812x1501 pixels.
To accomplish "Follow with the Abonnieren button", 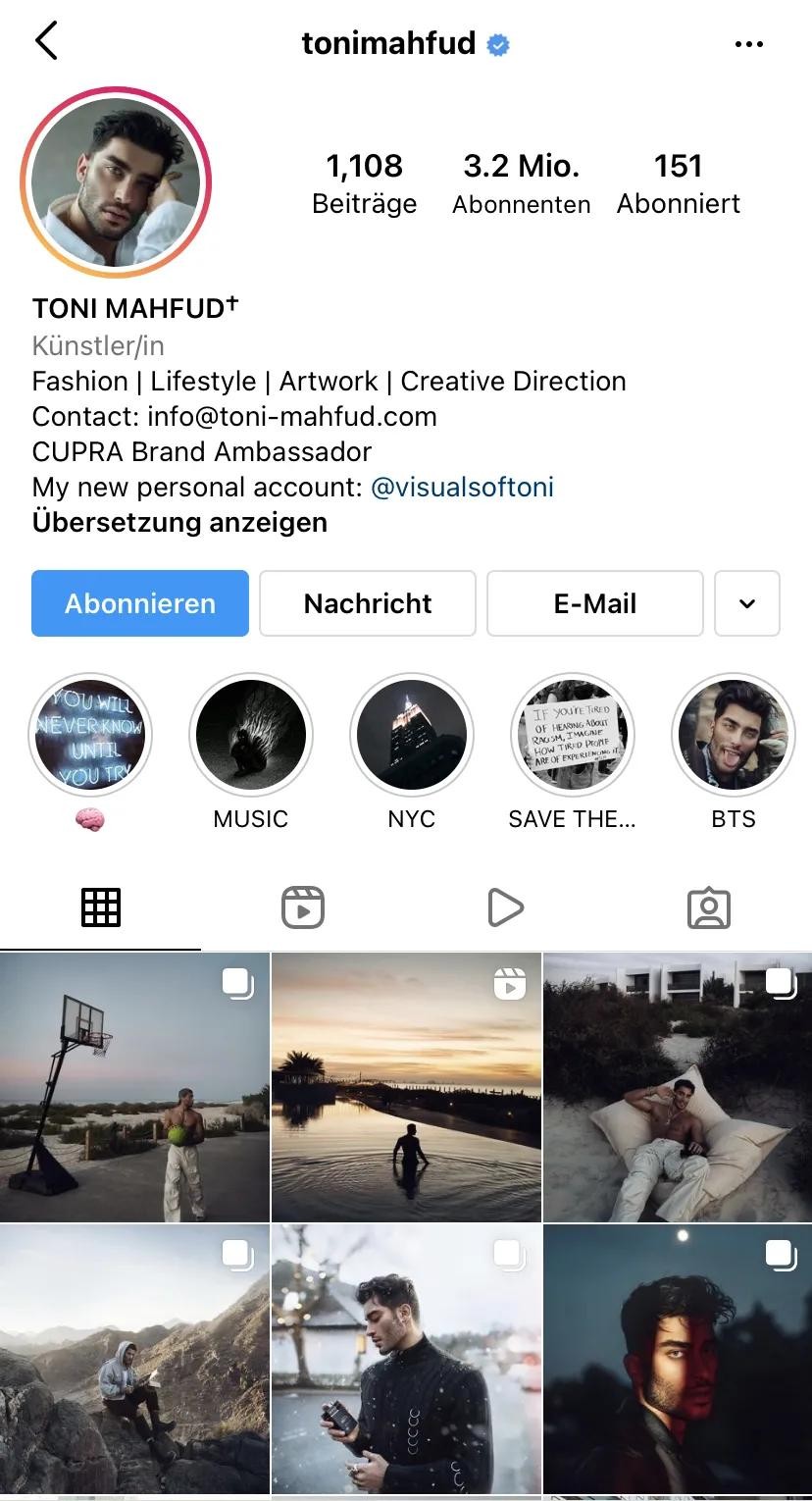I will (140, 603).
